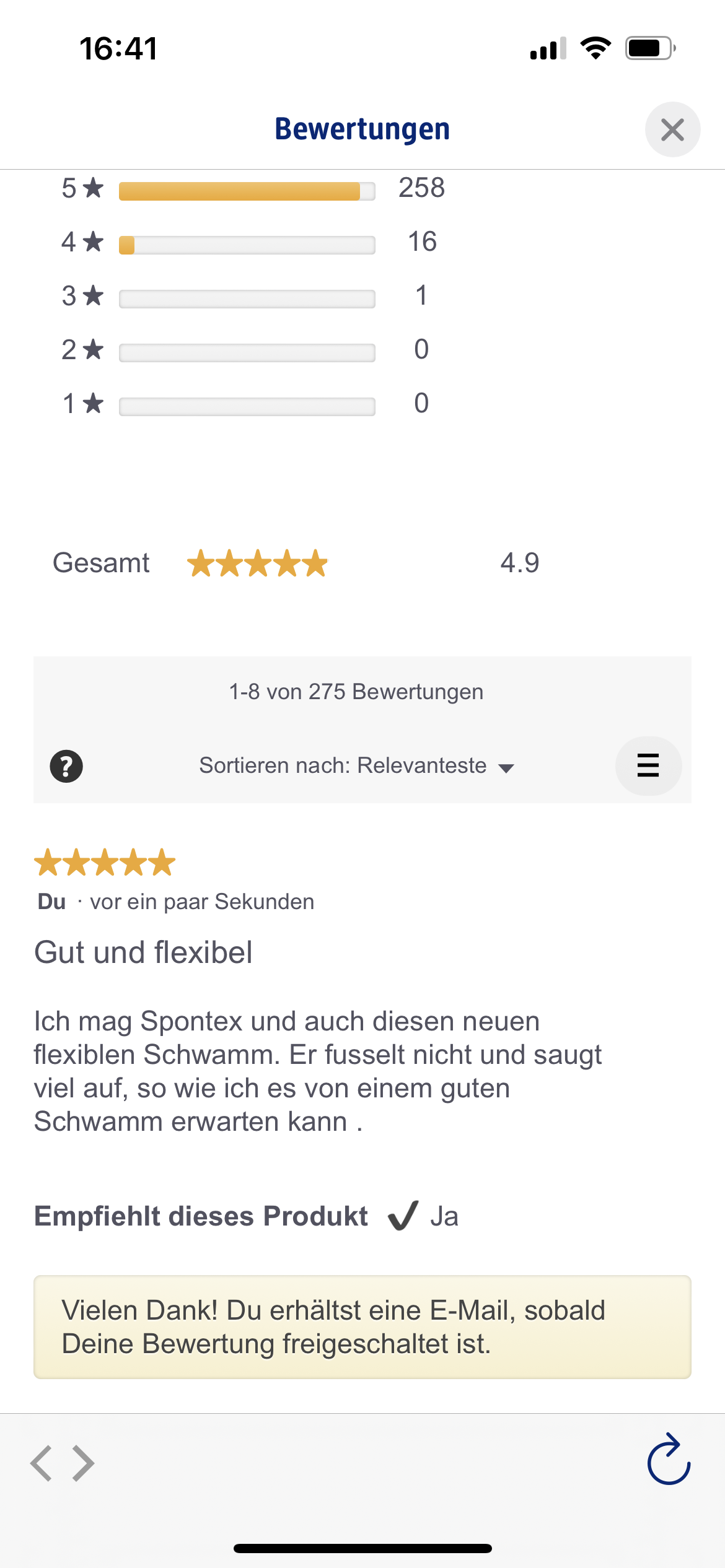Close the Bewertungen screen
This screenshot has width=725, height=1568.
672,129
